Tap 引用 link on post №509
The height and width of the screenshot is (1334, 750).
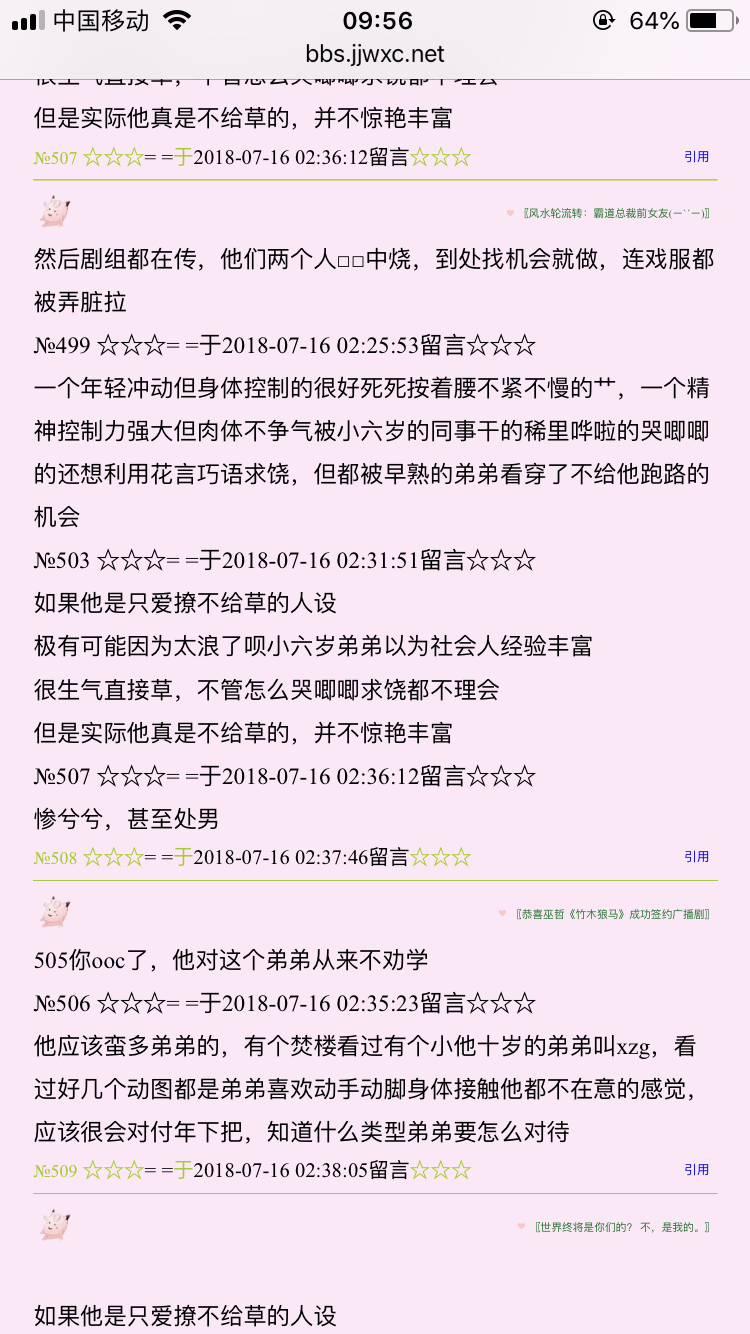697,1170
